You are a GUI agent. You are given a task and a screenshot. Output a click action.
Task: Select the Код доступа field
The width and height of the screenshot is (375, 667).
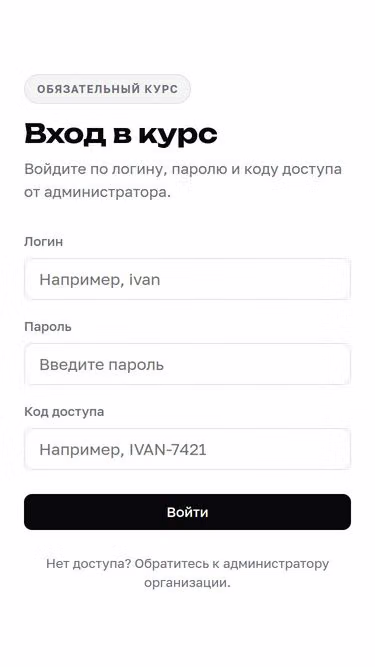[188, 450]
